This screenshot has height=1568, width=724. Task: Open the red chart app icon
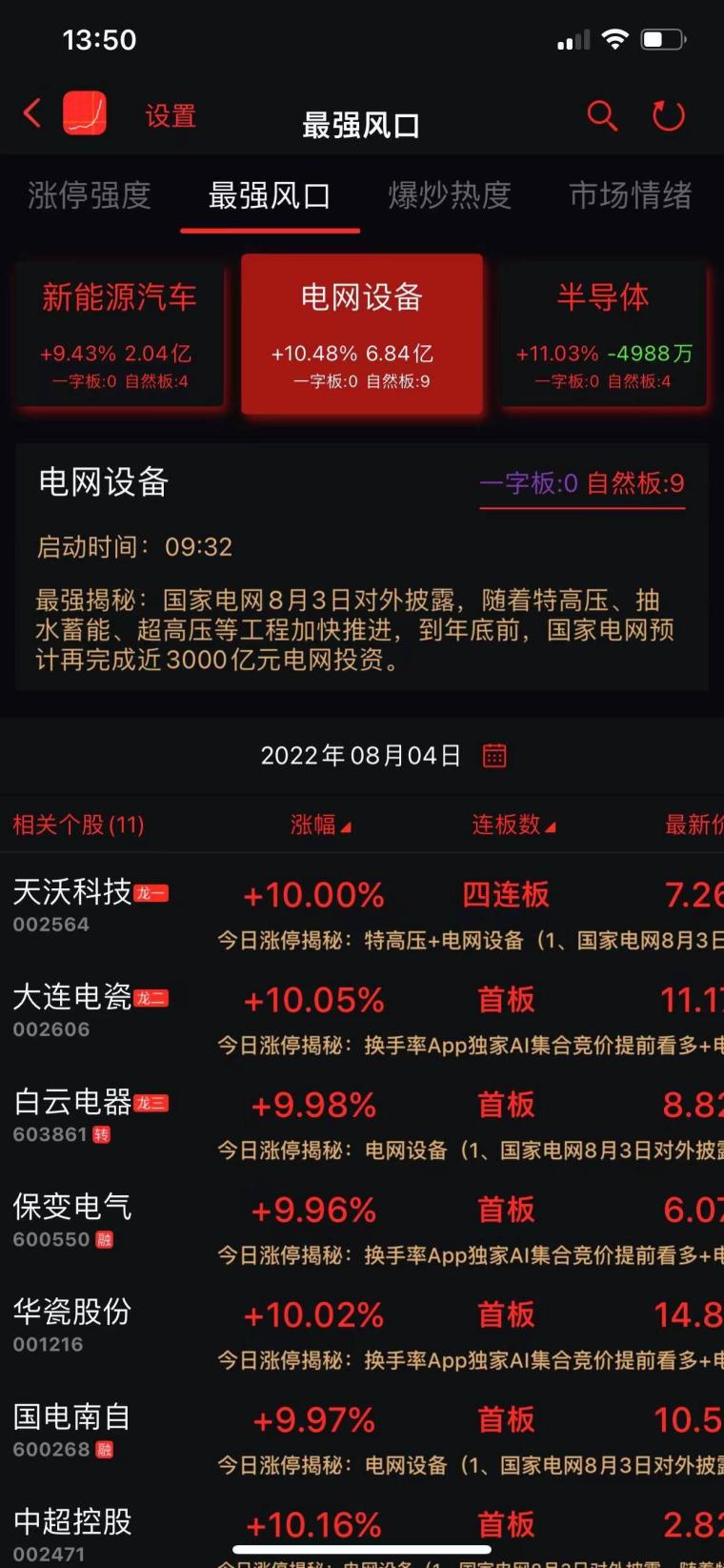point(85,113)
